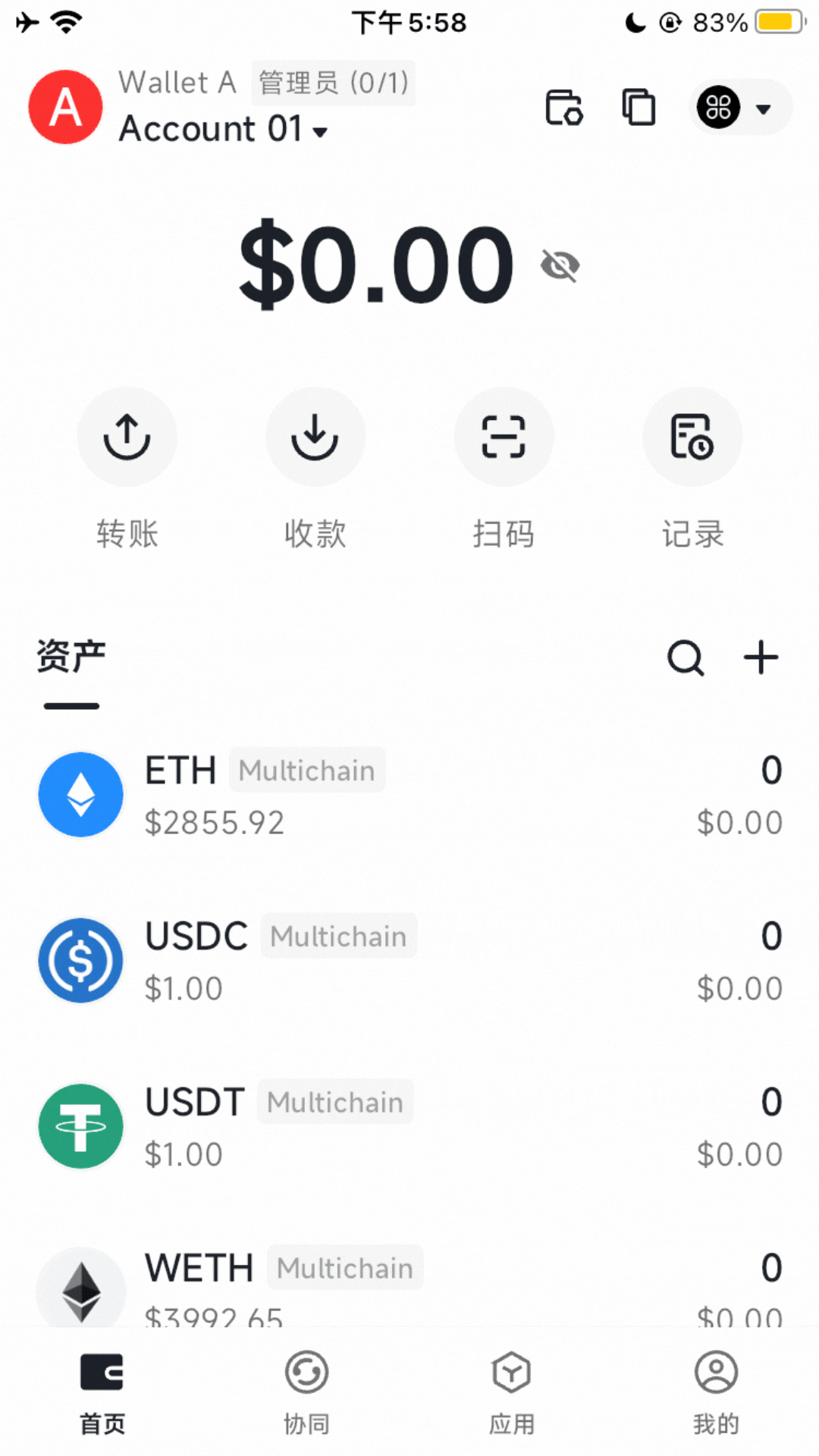Add a new asset

(x=761, y=657)
